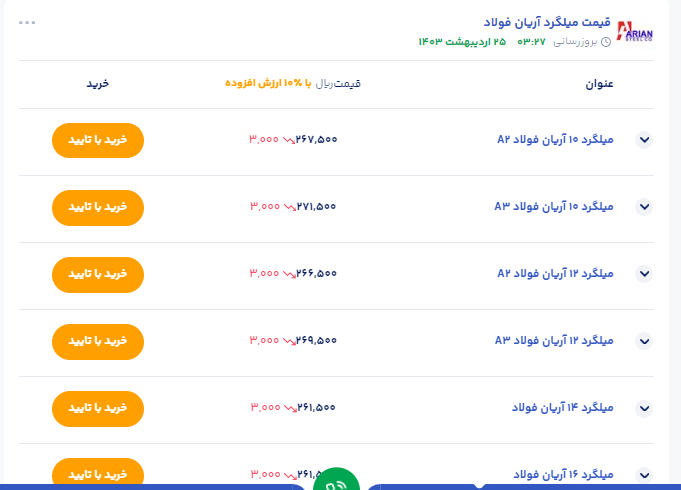The width and height of the screenshot is (681, 490).
Task: Expand row میلگرد ۱۶ آریان فولاد
Action: pos(644,475)
